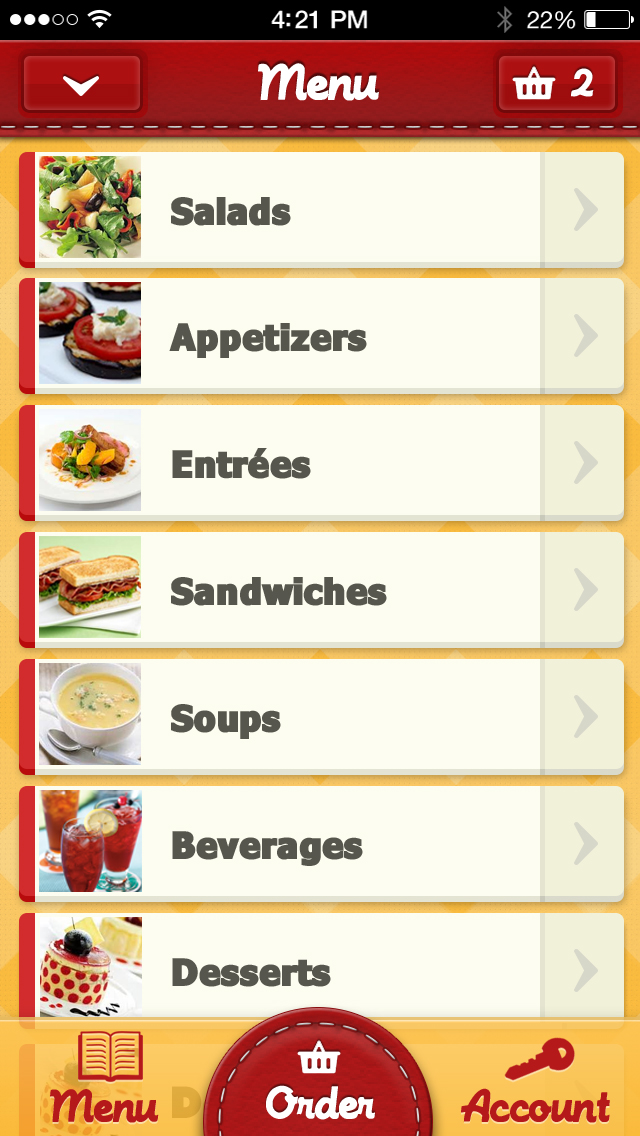Image resolution: width=640 pixels, height=1136 pixels.
Task: Browse the Appetizers category
Action: point(320,337)
